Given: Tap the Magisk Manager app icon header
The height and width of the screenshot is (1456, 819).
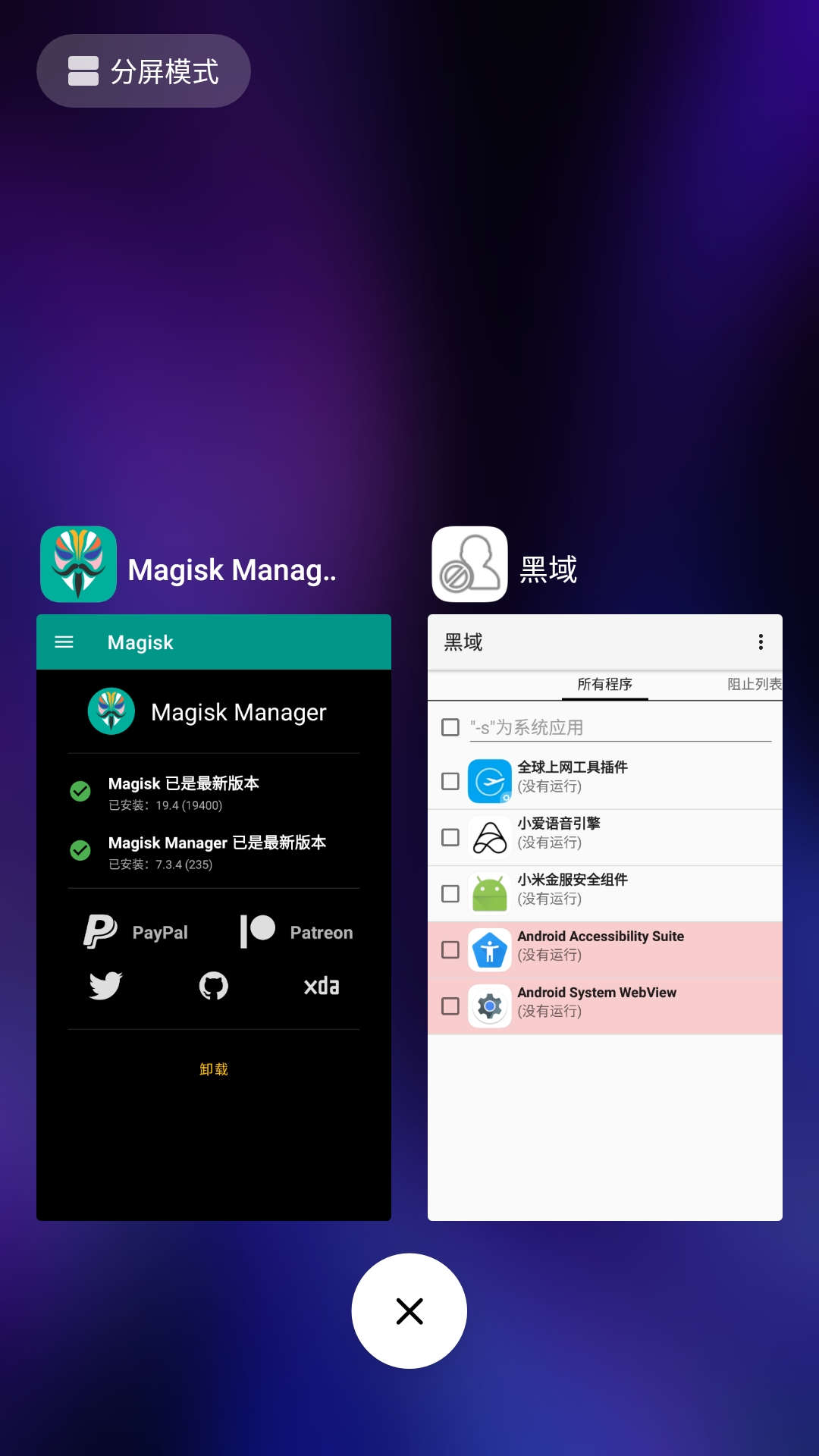Looking at the screenshot, I should [78, 564].
